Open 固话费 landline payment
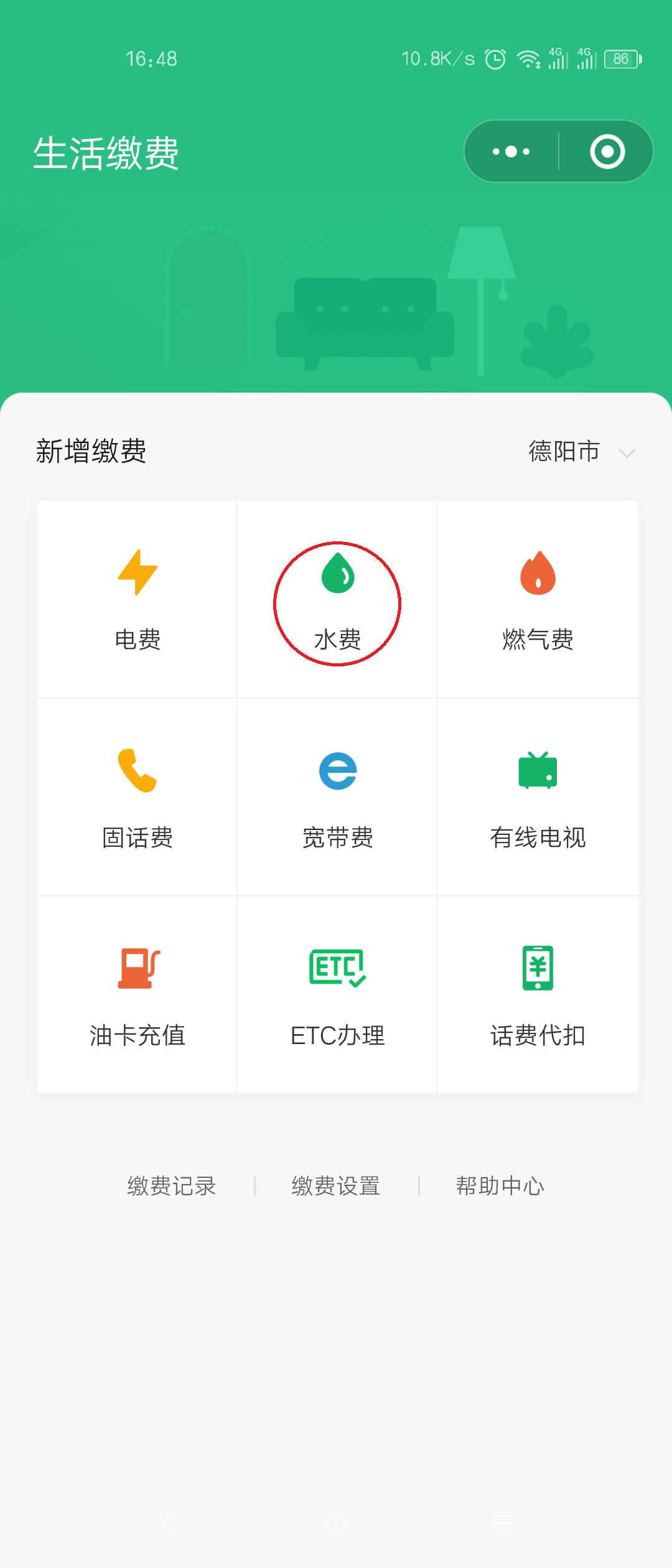The height and width of the screenshot is (1568, 672). tap(138, 797)
